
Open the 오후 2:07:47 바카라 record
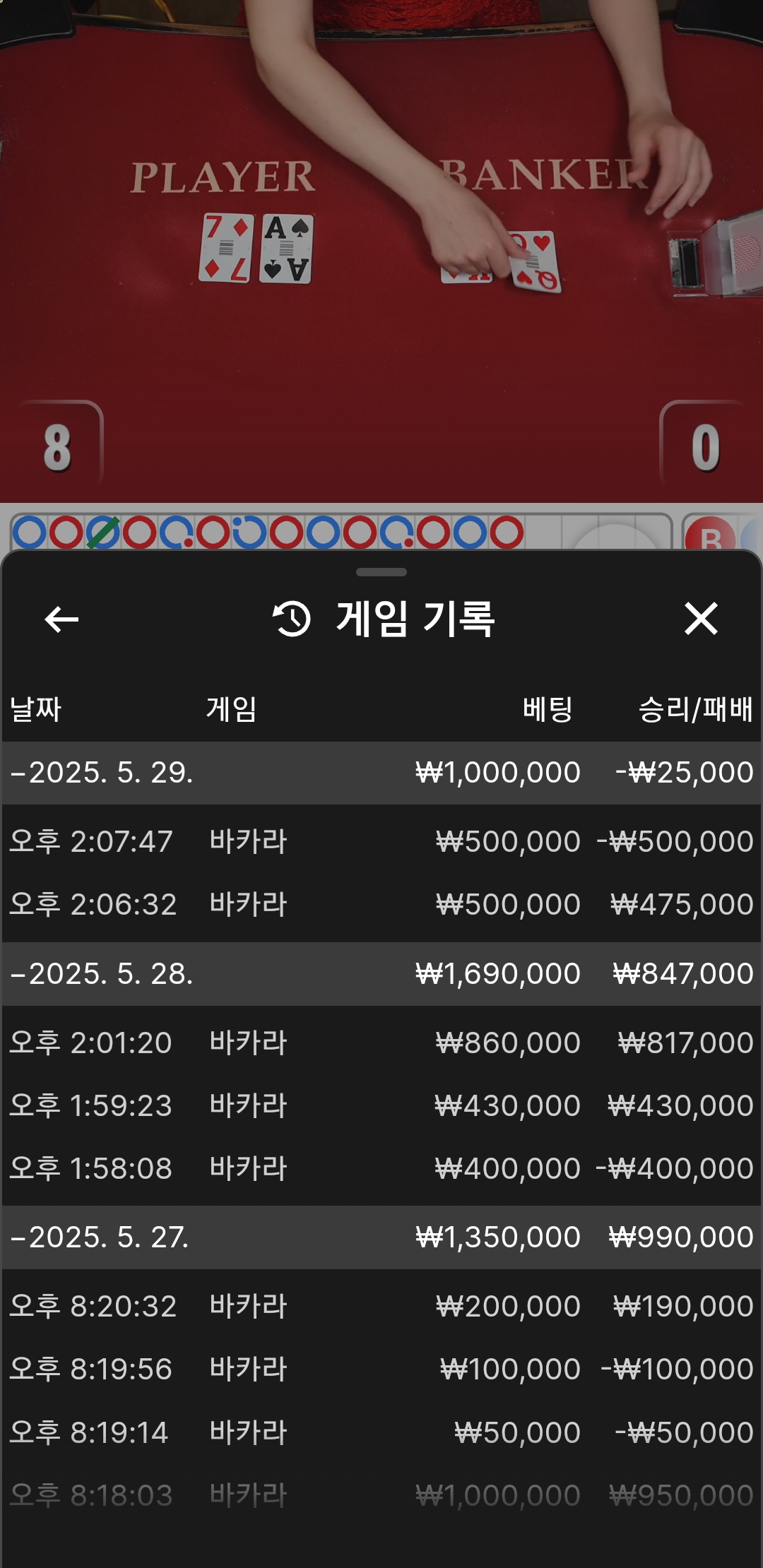point(381,841)
